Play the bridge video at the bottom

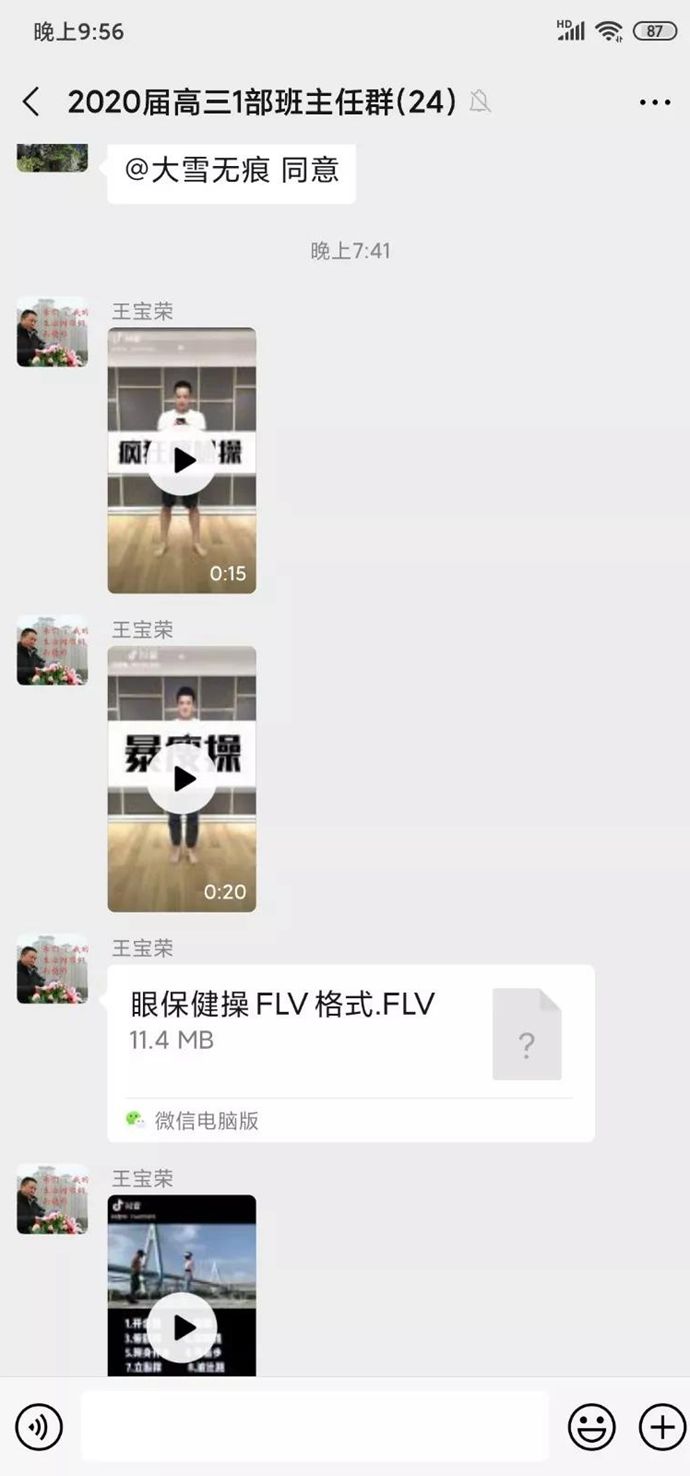pos(182,1326)
